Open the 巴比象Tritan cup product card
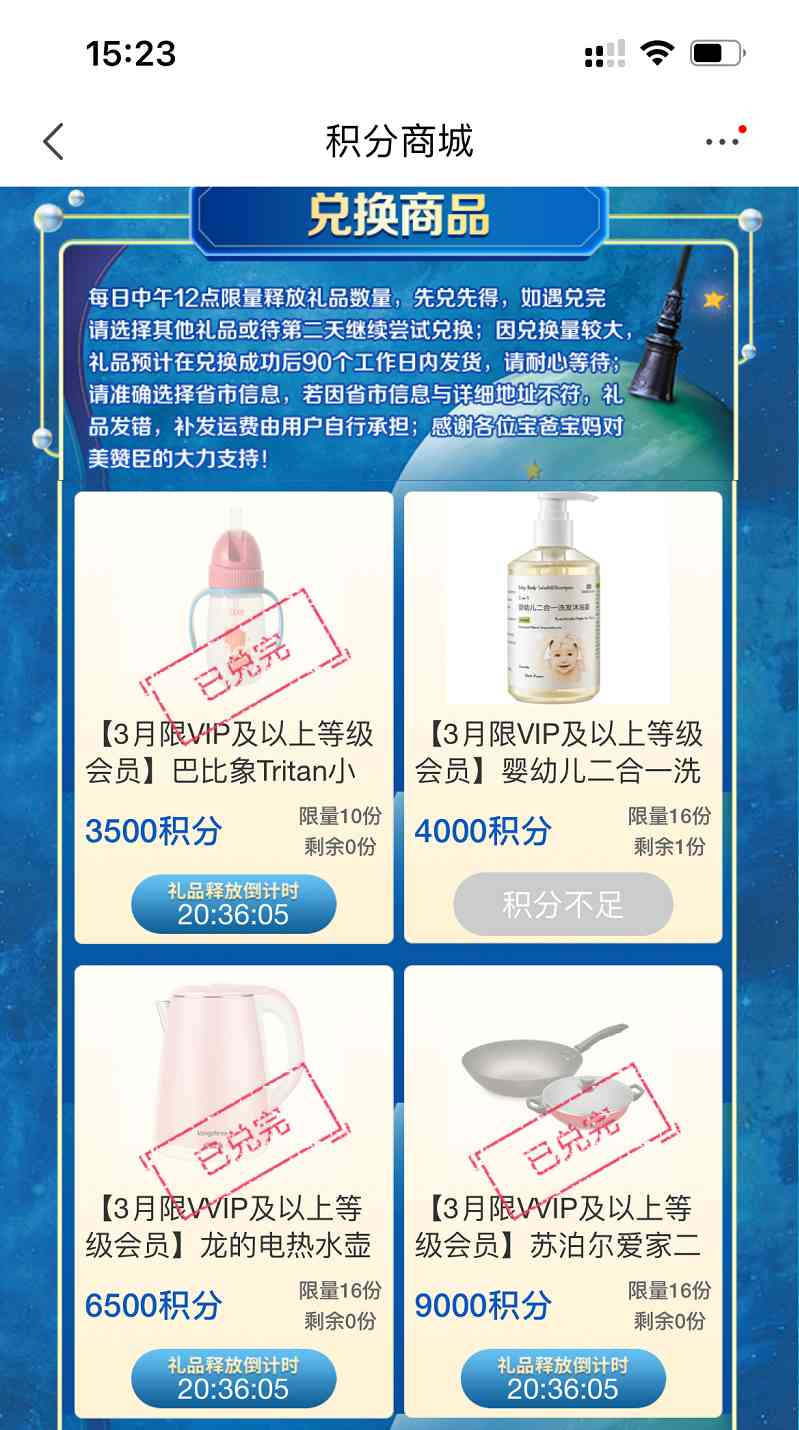Screen dimensions: 799x1430 [233, 640]
